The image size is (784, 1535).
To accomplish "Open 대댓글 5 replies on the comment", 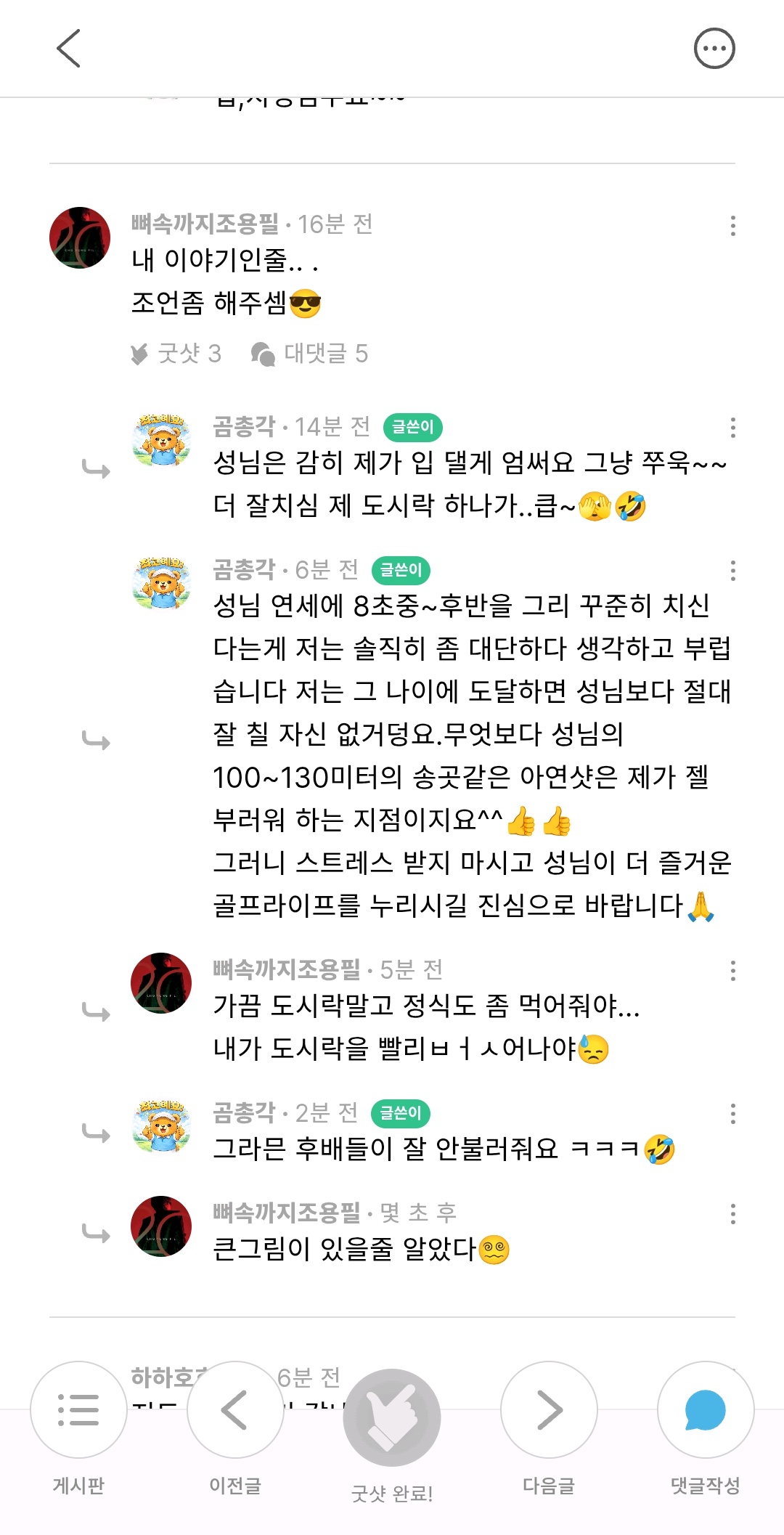I will [x=310, y=354].
